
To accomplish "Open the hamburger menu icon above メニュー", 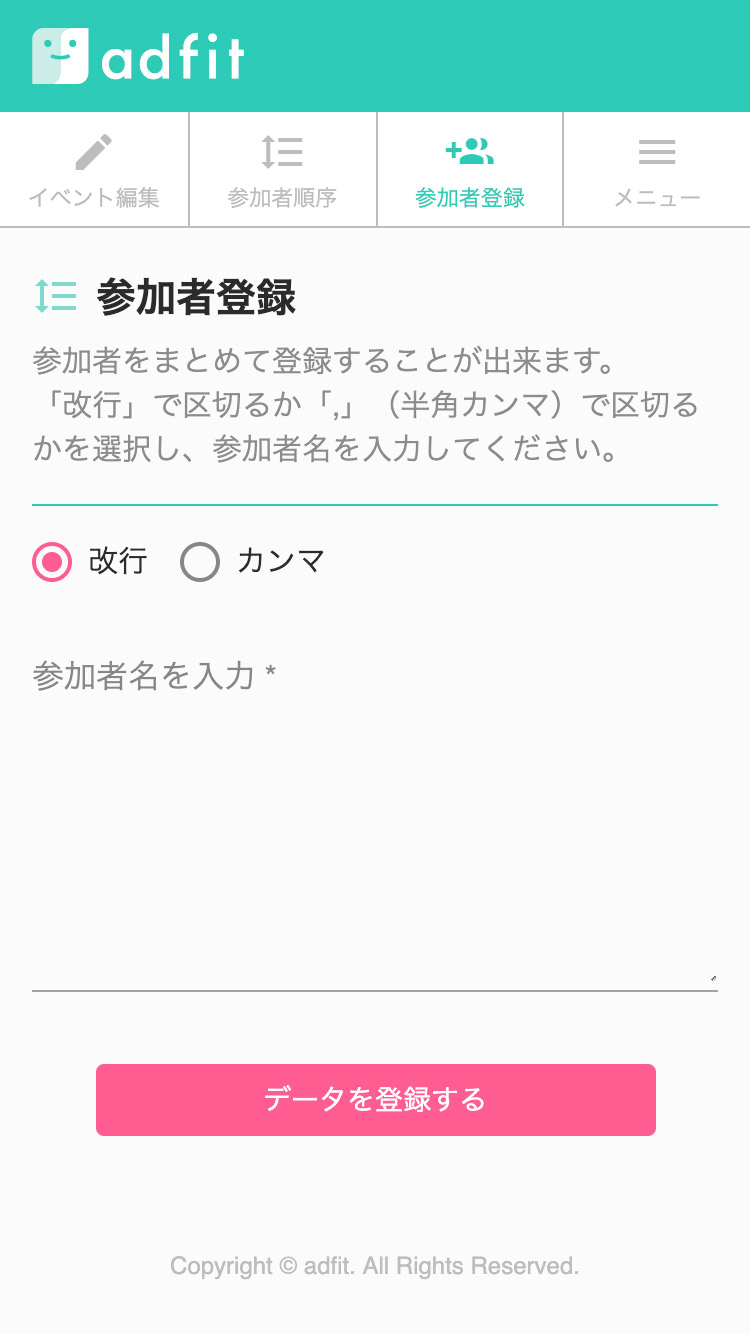I will pyautogui.click(x=657, y=150).
